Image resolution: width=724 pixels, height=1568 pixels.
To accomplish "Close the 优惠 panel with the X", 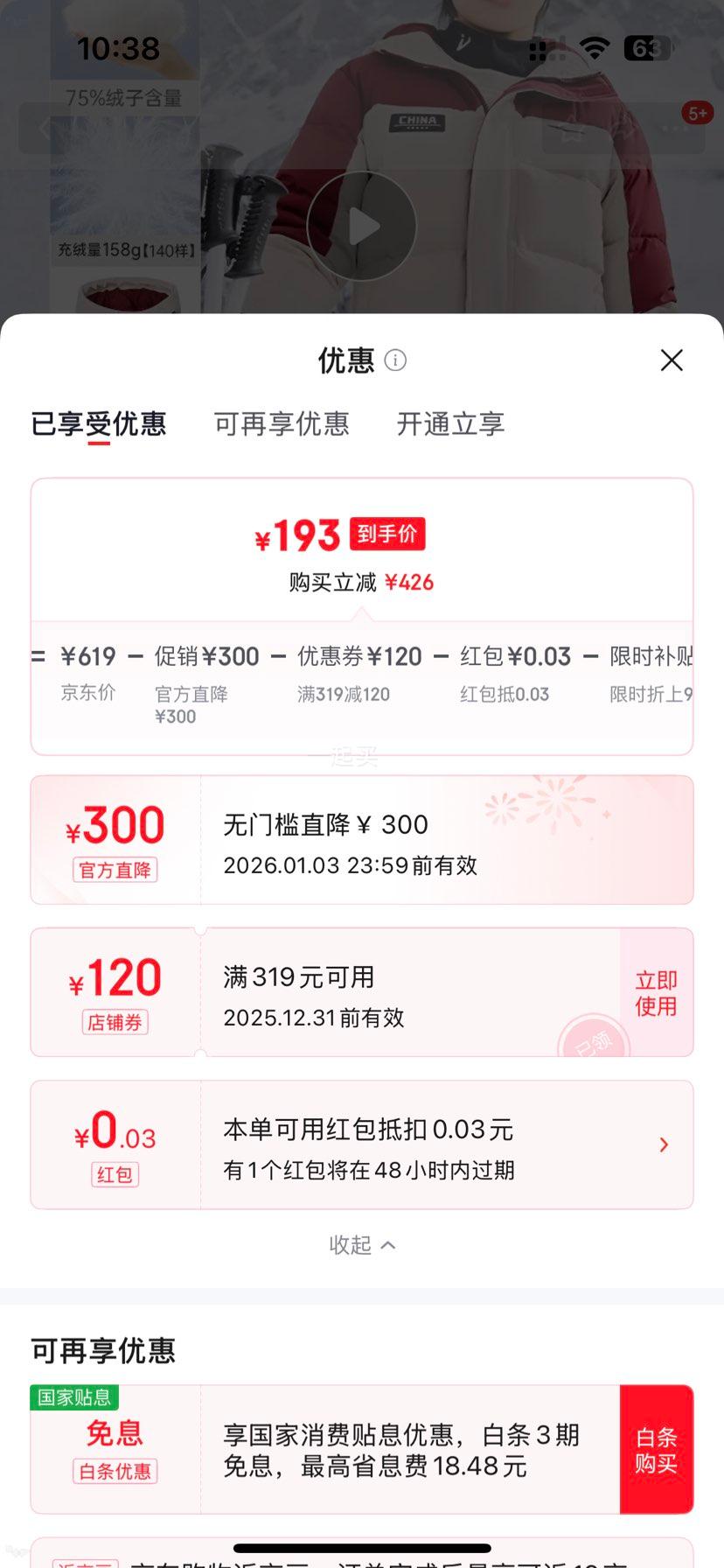I will pos(671,360).
